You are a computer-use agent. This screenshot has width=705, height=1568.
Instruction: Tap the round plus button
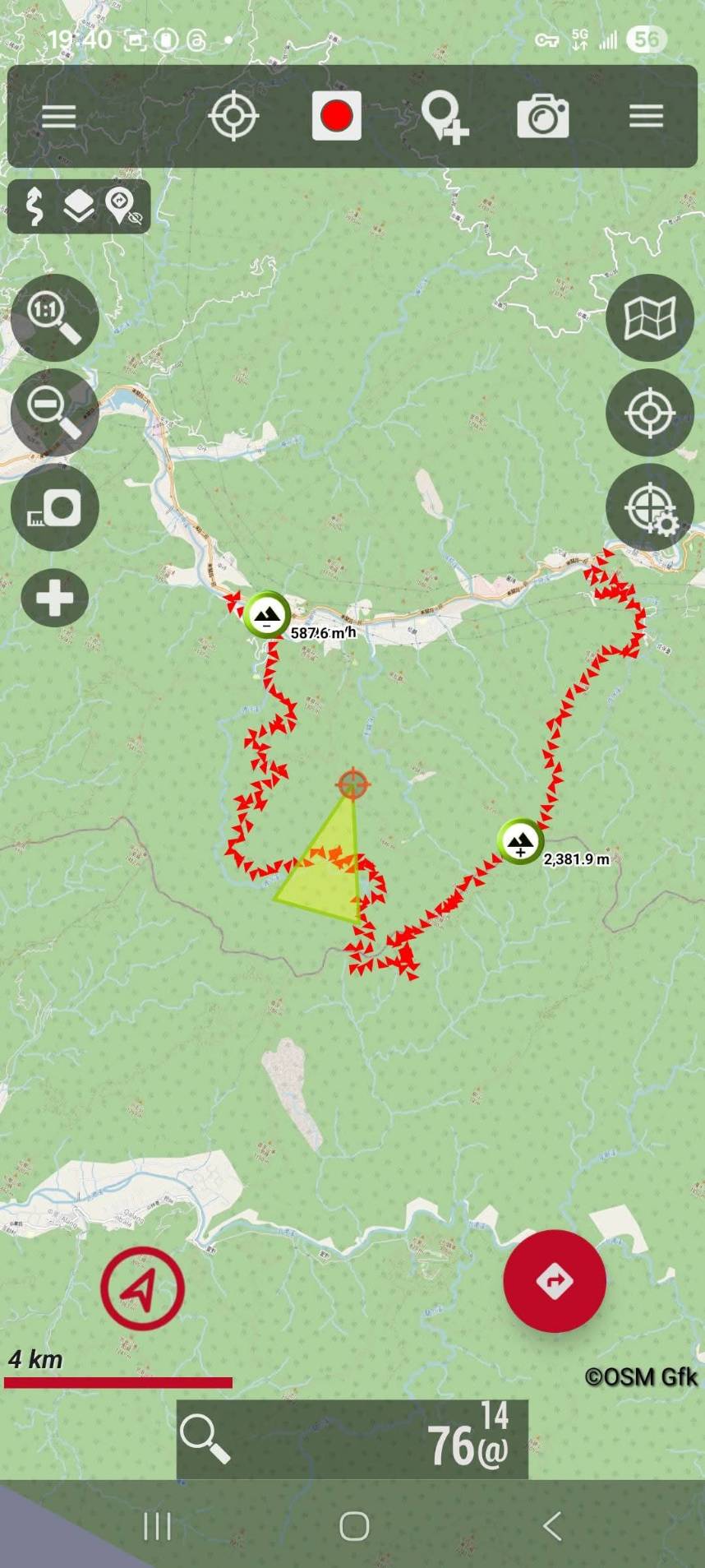coord(55,598)
